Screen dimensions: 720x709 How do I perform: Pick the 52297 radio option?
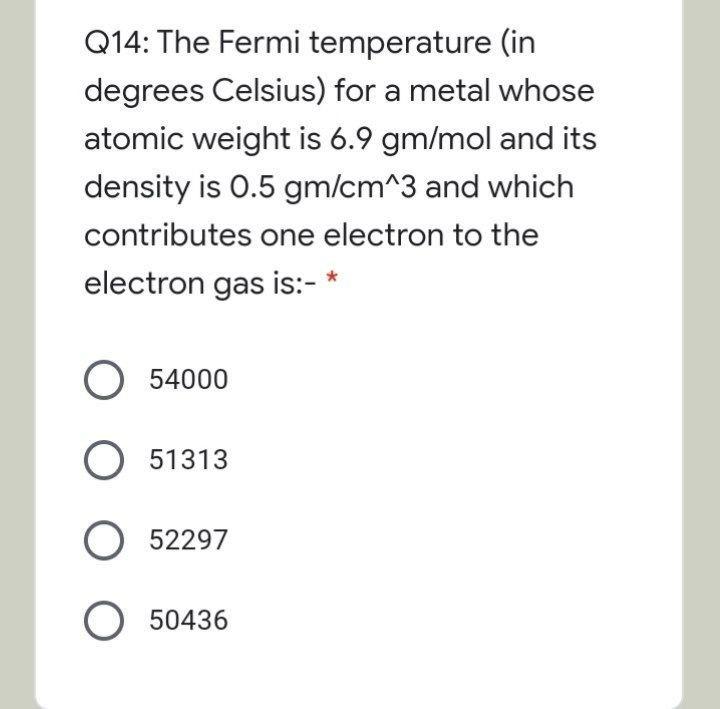103,541
